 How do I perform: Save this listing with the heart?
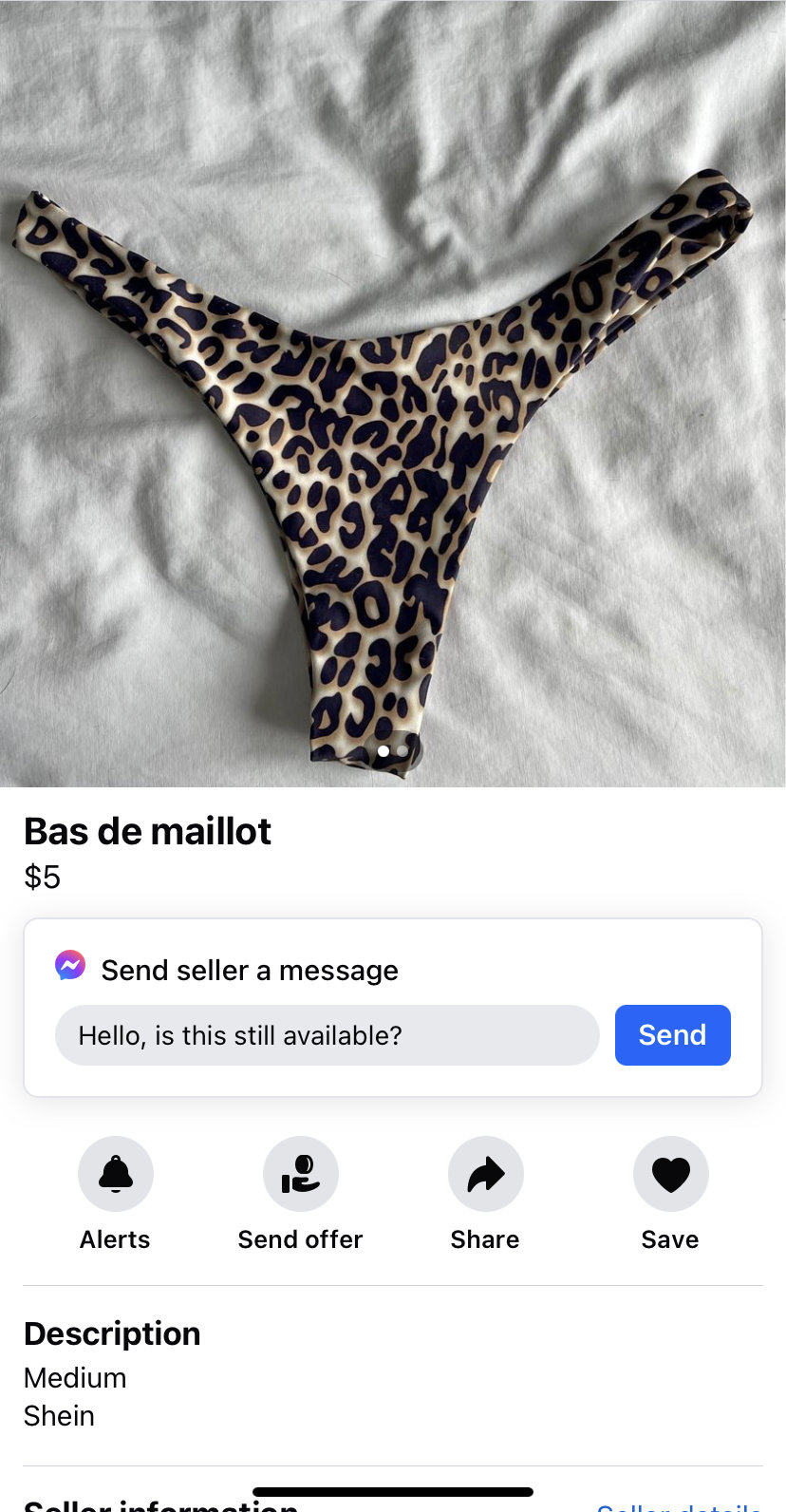670,1174
